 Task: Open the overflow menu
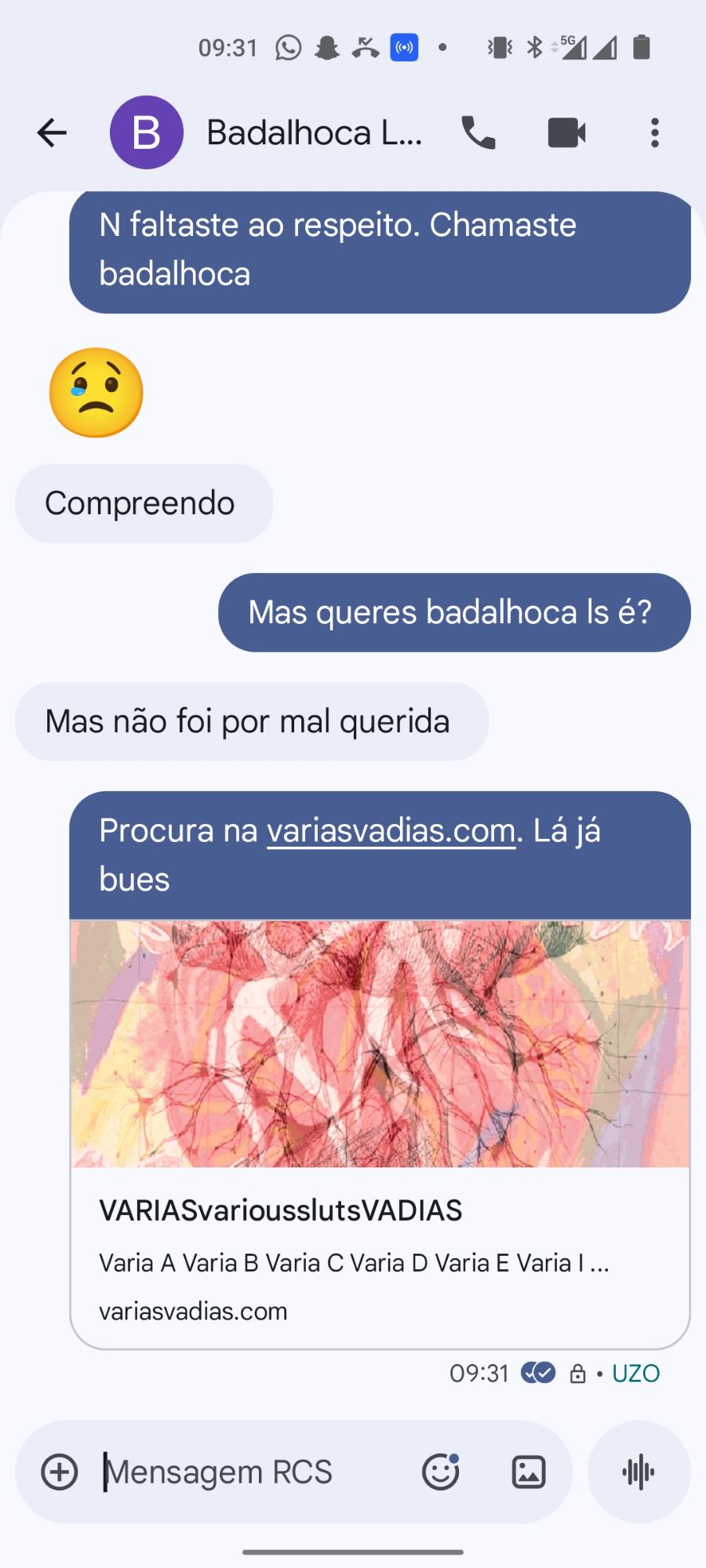point(654,132)
